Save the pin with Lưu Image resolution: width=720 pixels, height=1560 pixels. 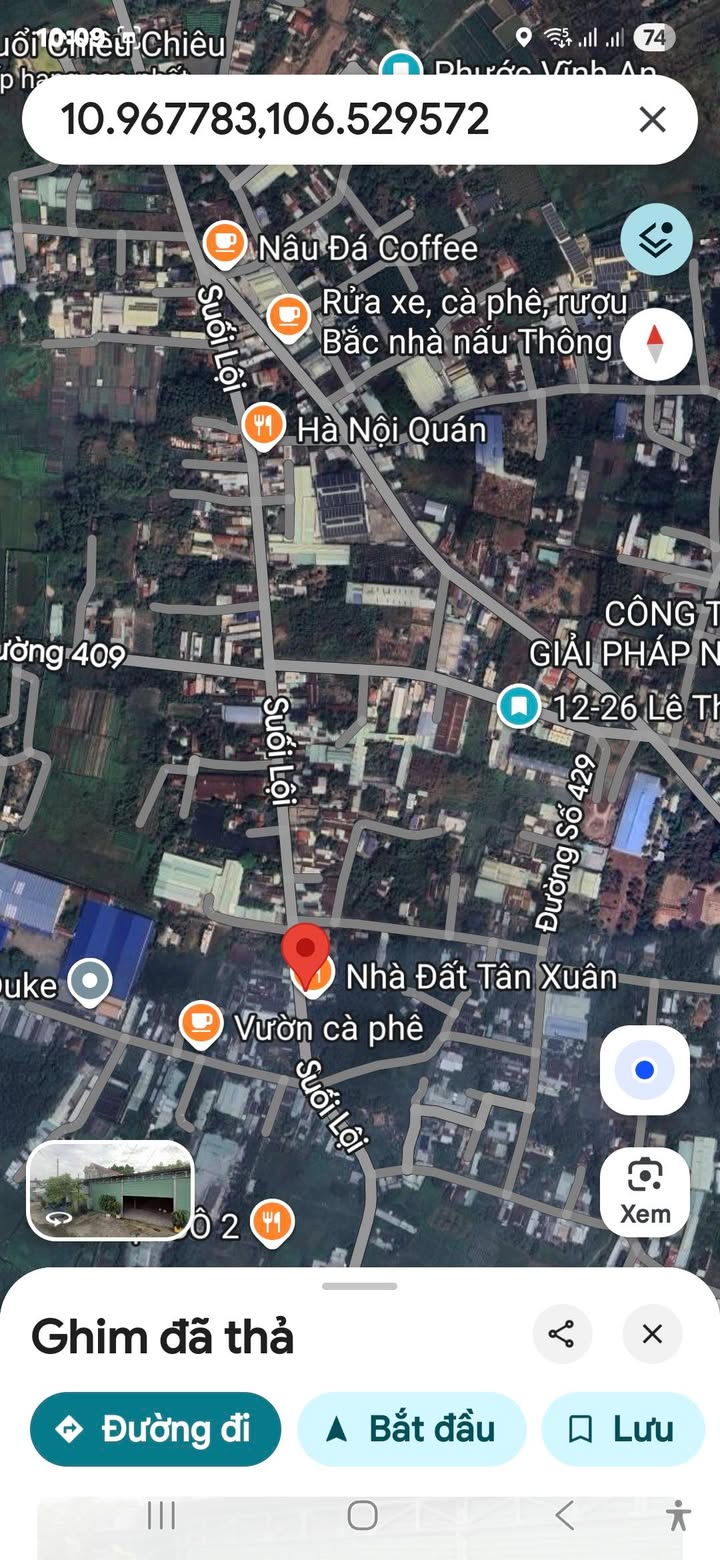point(622,1429)
